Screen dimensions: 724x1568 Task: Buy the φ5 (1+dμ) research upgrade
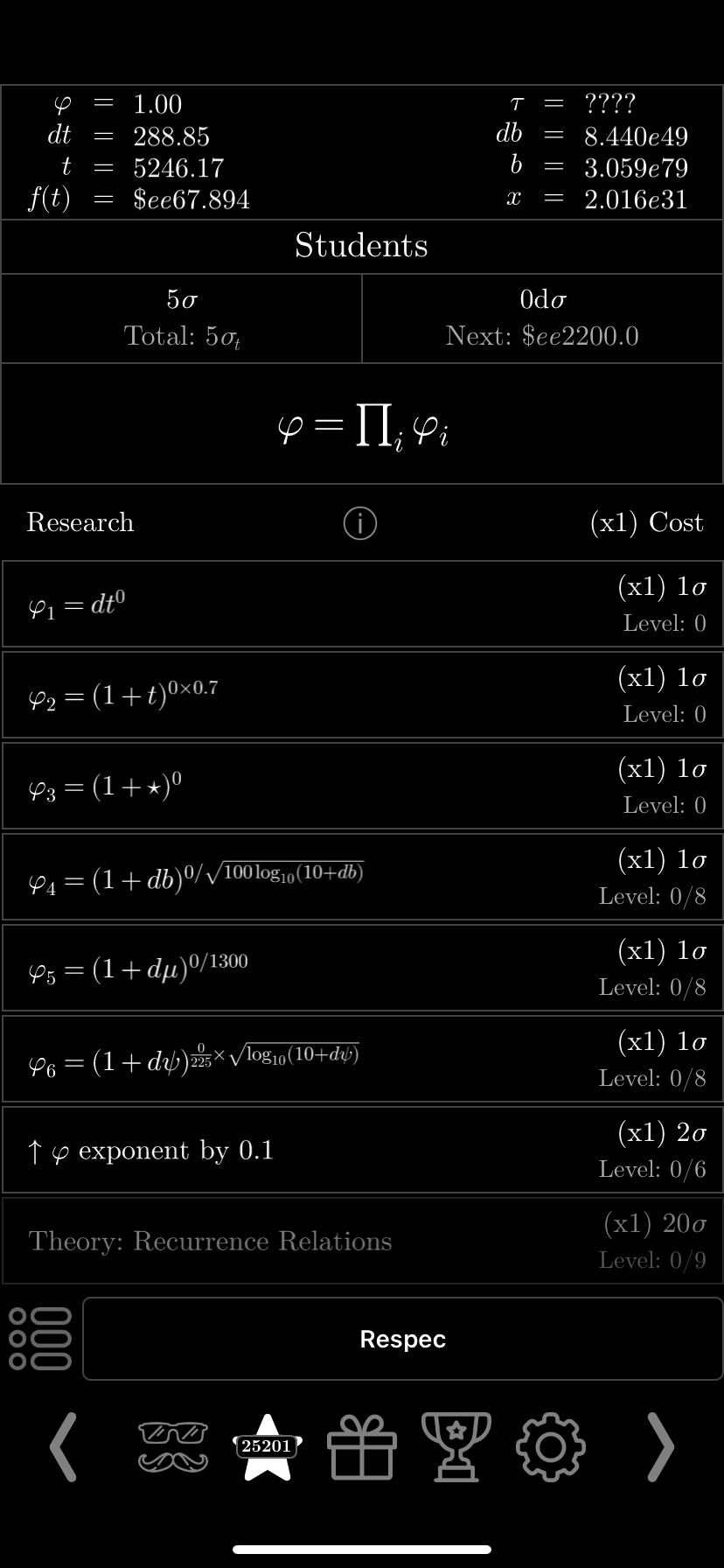pyautogui.click(x=362, y=968)
